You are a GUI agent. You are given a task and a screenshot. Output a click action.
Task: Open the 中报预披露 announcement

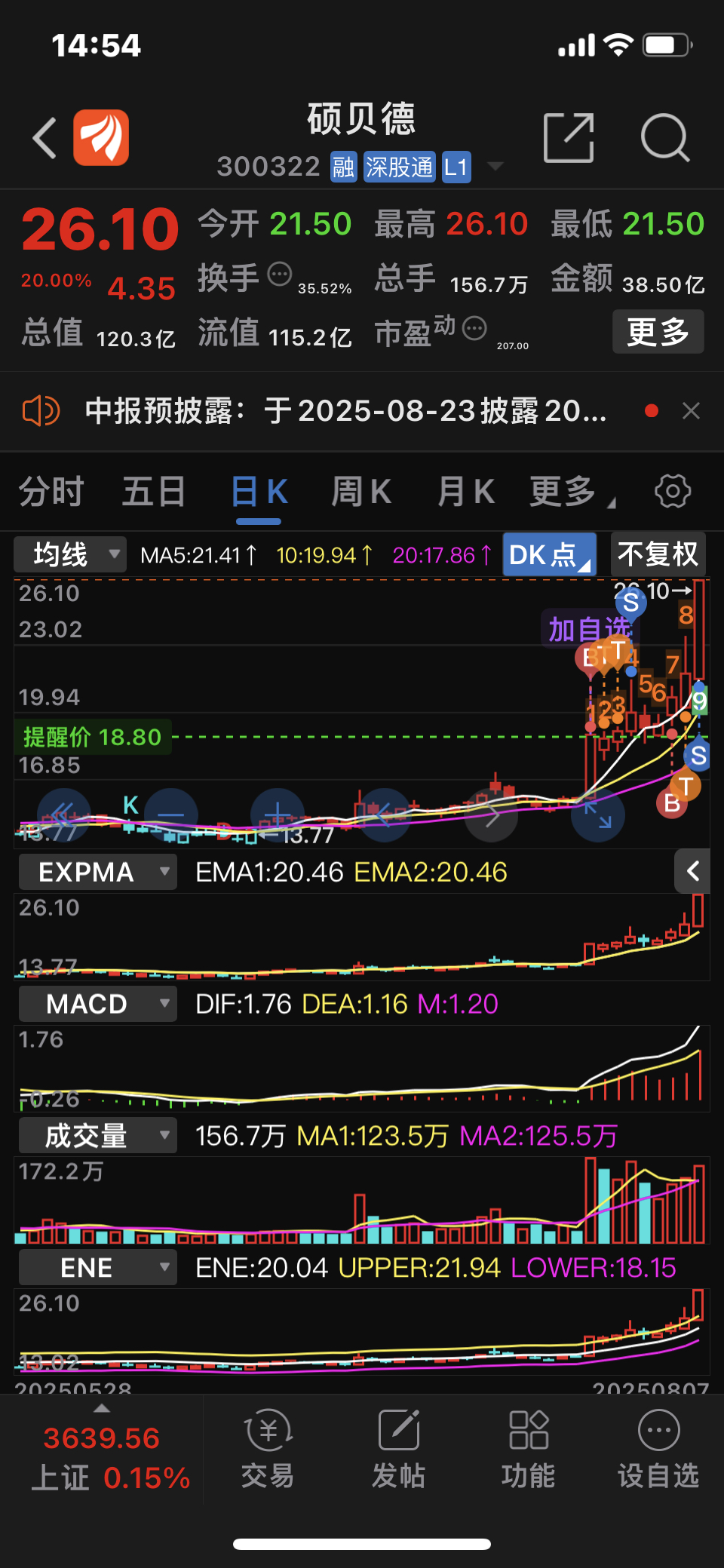click(345, 411)
